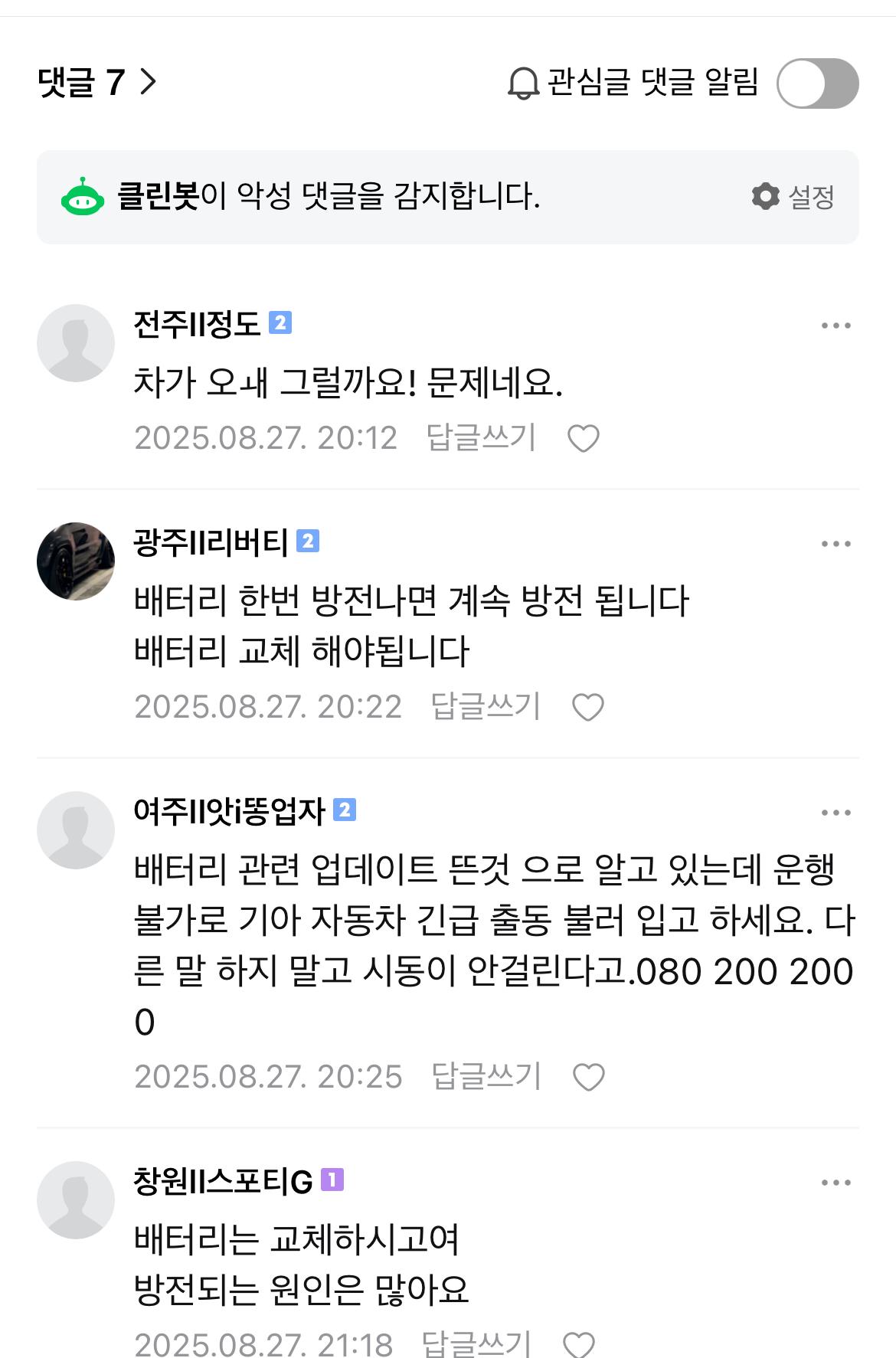Open 전주II정도's profile avatar
The image size is (896, 1358).
pyautogui.click(x=76, y=343)
